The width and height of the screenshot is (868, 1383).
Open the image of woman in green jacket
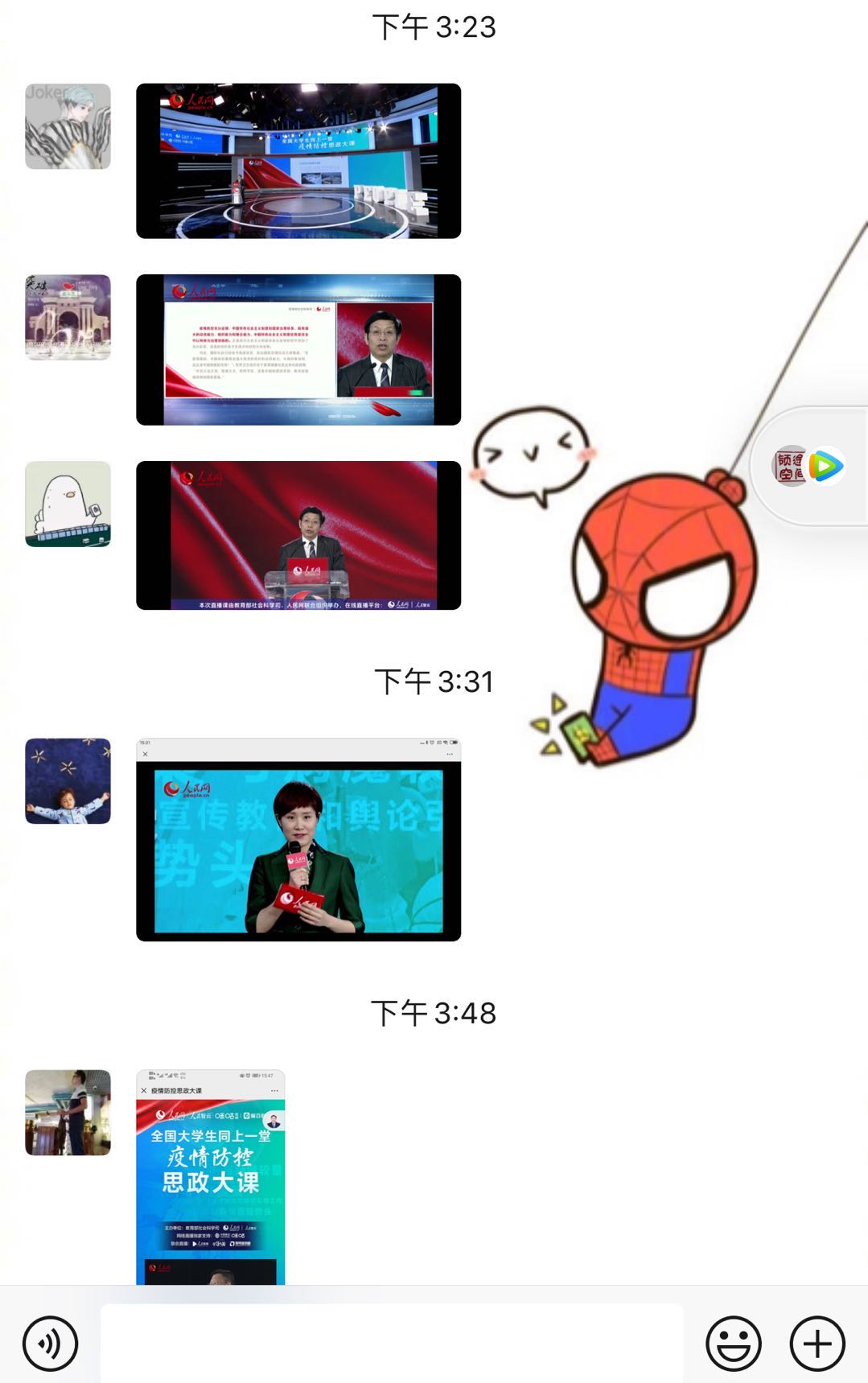pos(298,839)
